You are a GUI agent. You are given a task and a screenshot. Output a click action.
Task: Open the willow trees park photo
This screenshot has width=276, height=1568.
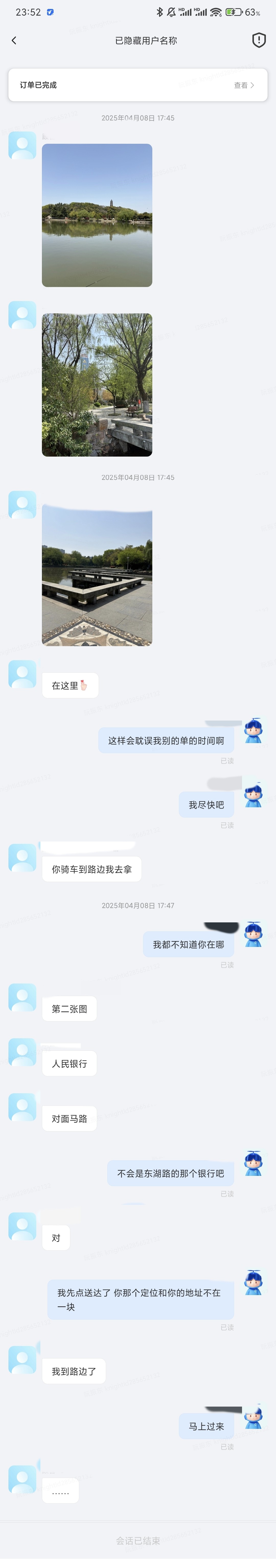(x=97, y=385)
